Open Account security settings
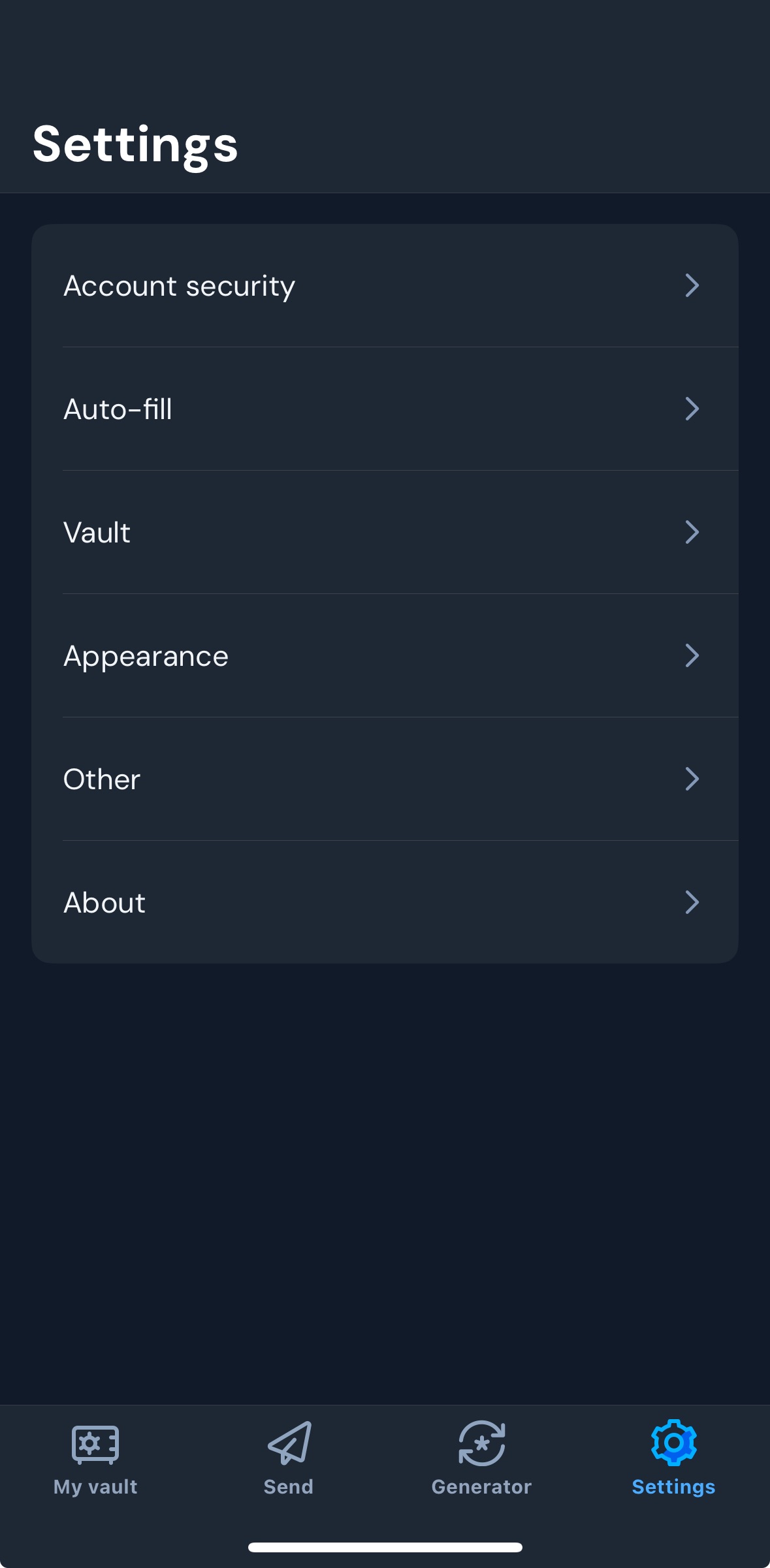770x1568 pixels. coord(384,286)
